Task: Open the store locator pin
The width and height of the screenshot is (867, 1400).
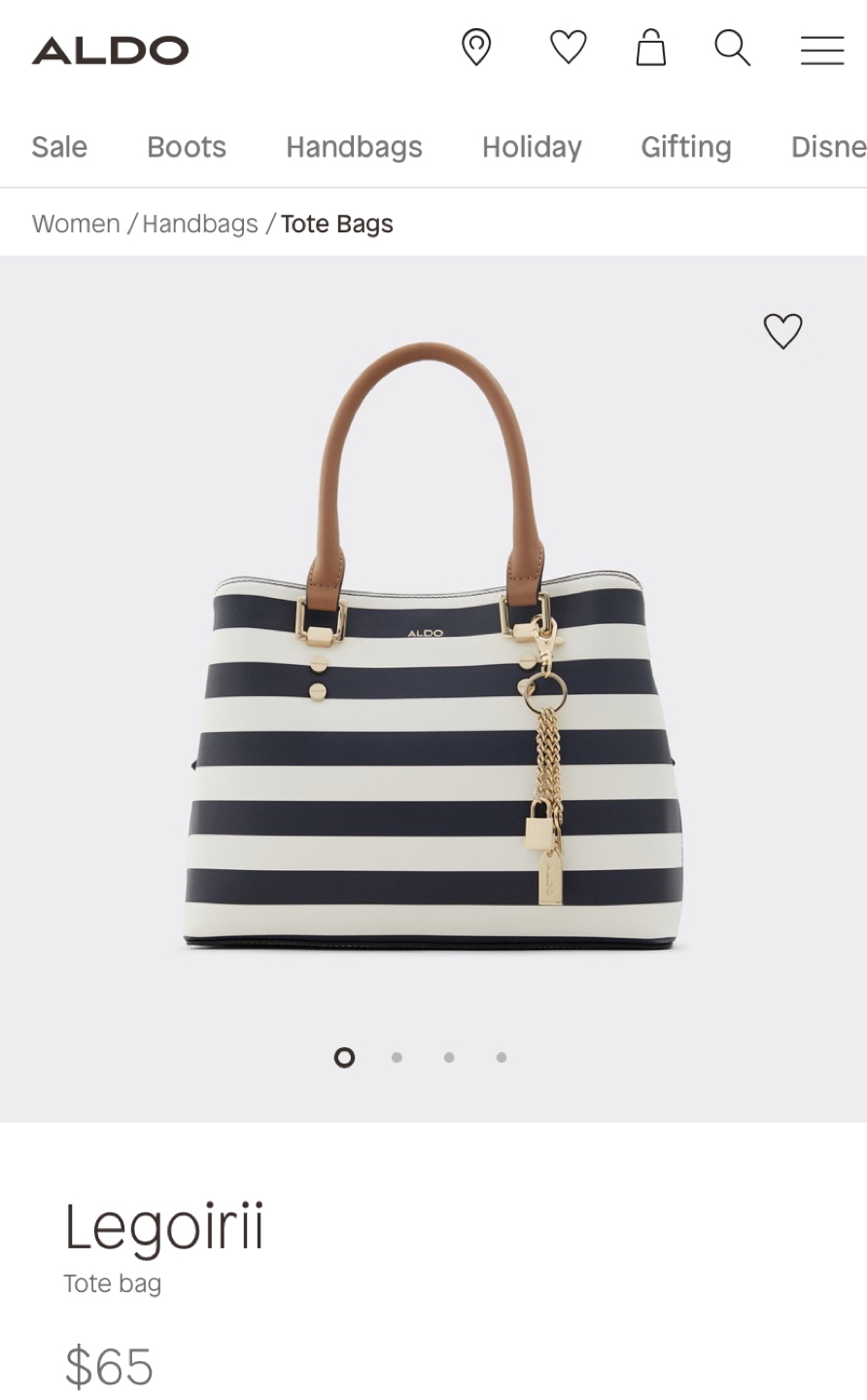Action: coord(476,48)
